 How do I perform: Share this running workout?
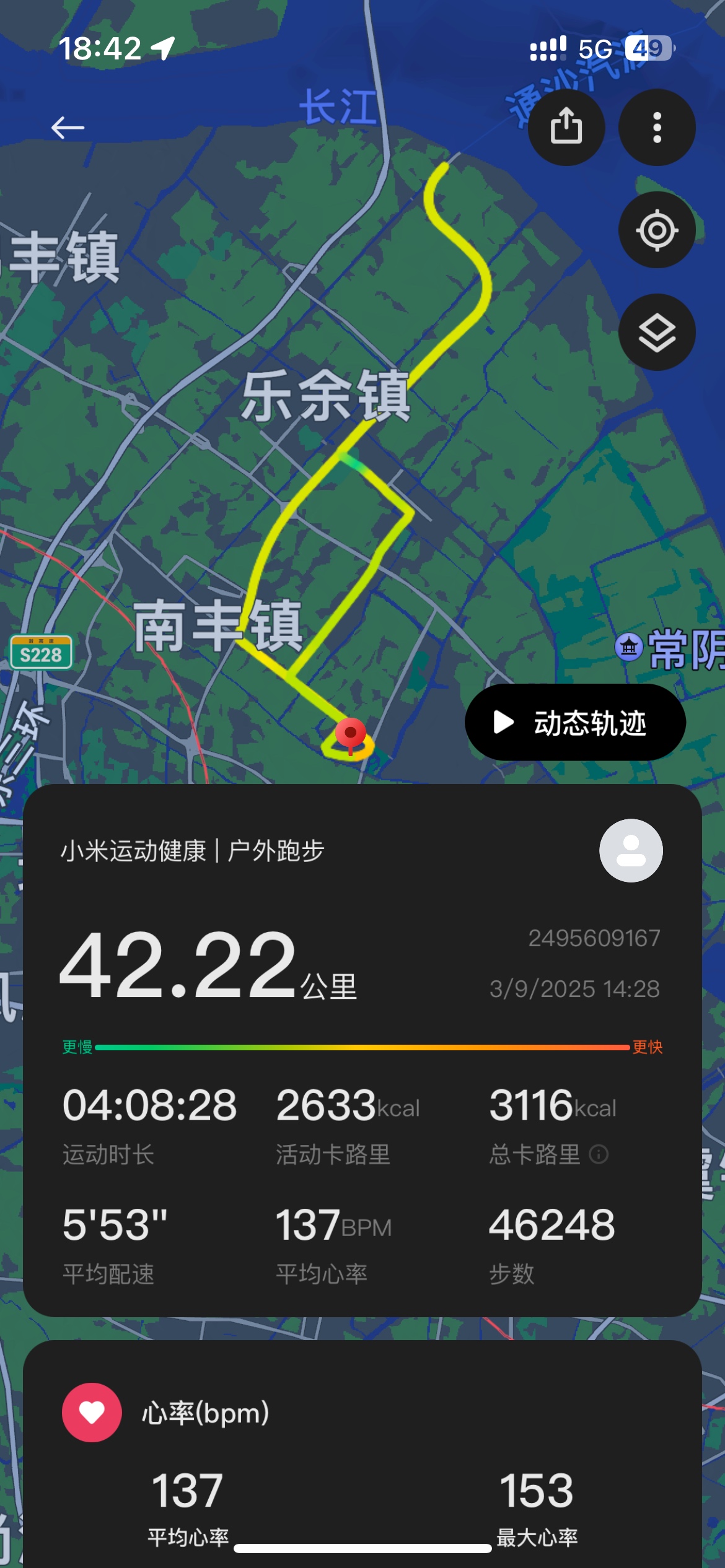[x=566, y=127]
